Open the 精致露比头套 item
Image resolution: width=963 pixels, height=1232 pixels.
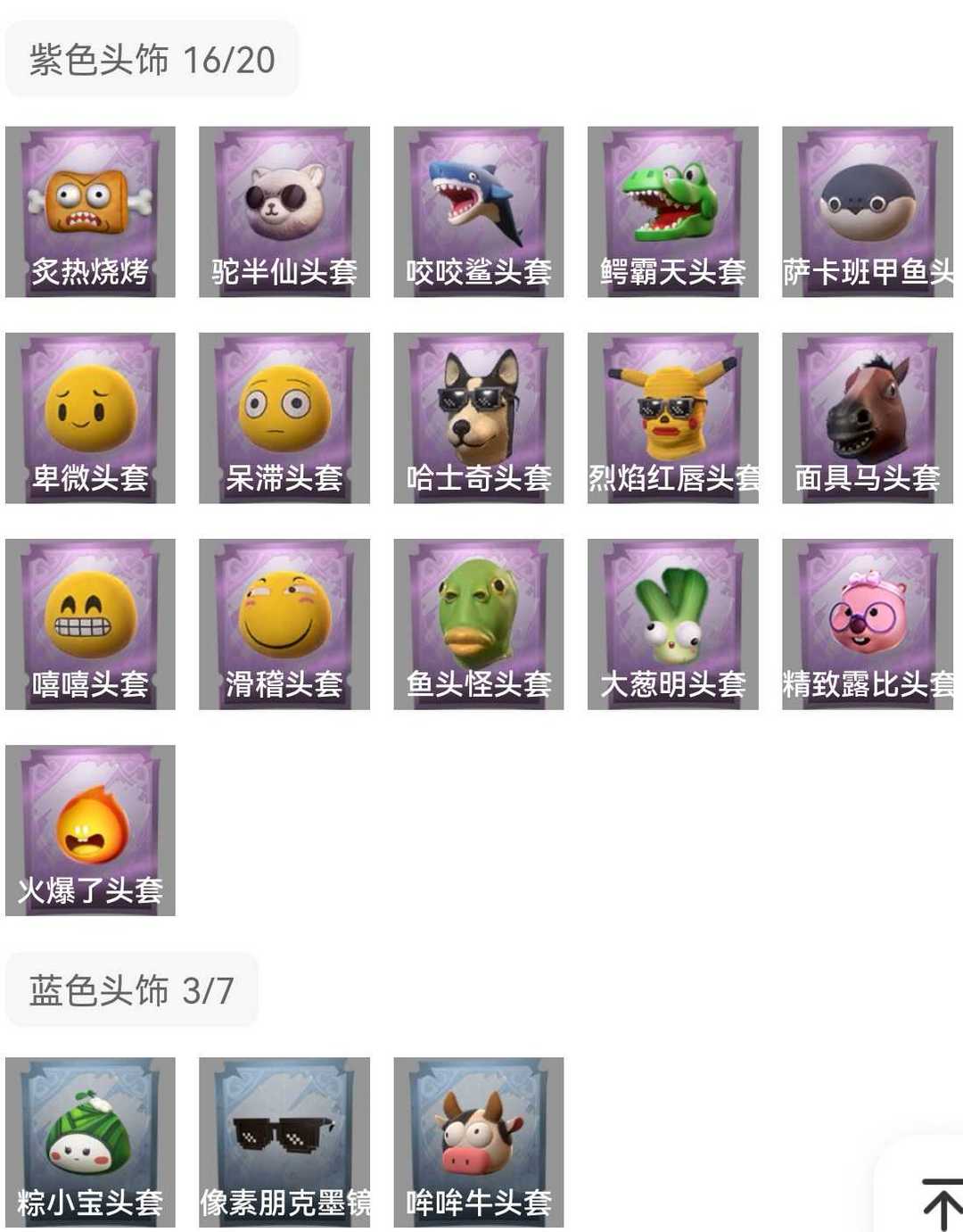point(868,624)
